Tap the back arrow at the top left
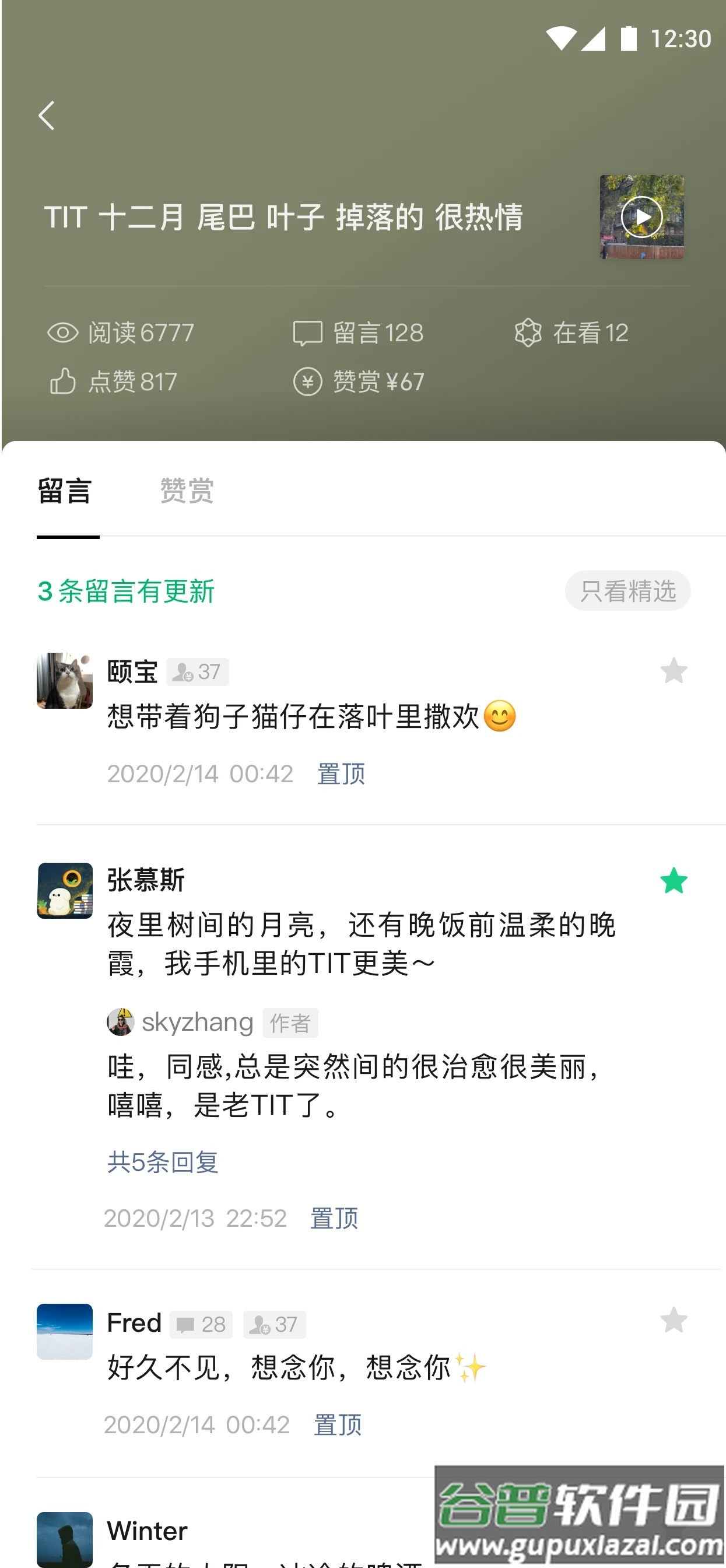726x1568 pixels. [x=47, y=116]
